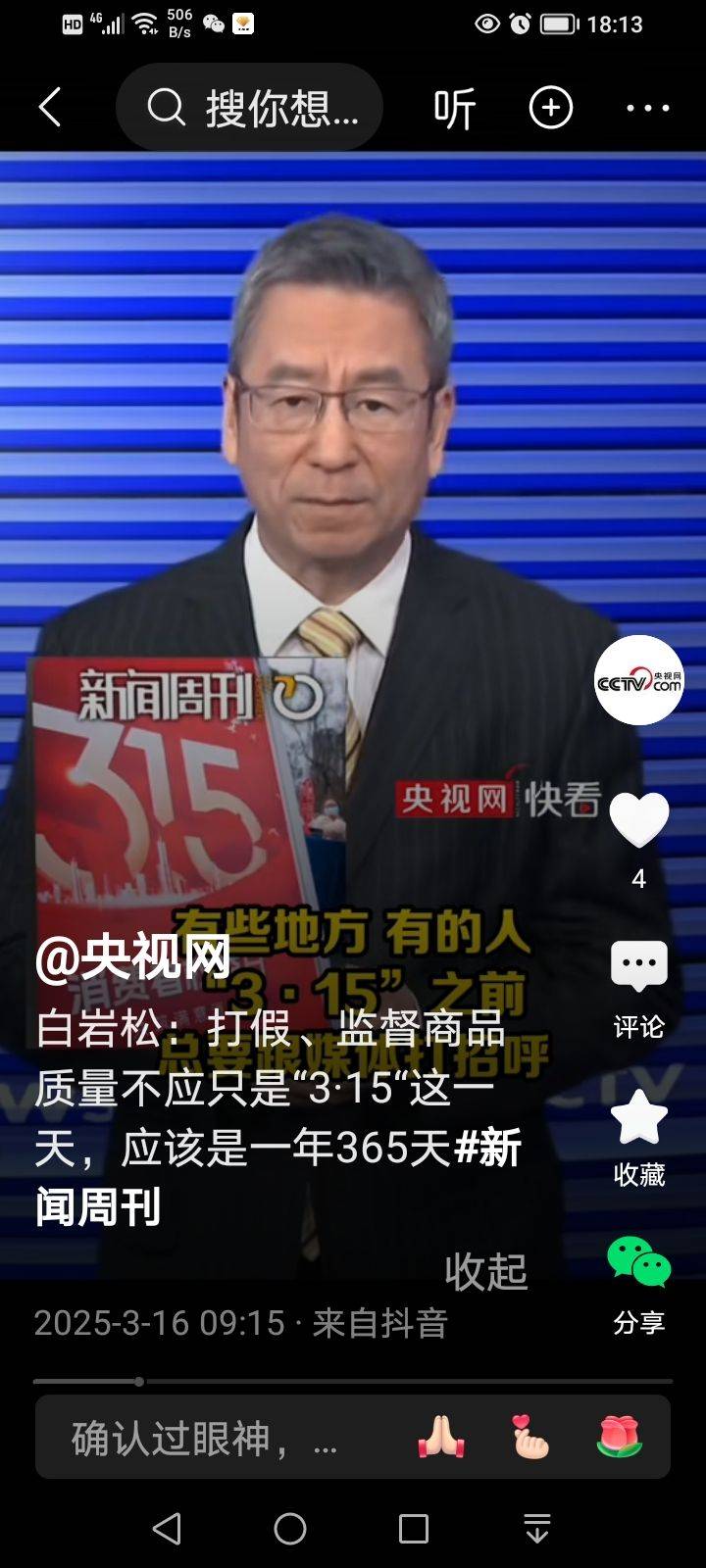Like this video with the heart
This screenshot has width=706, height=1568.
click(x=639, y=821)
